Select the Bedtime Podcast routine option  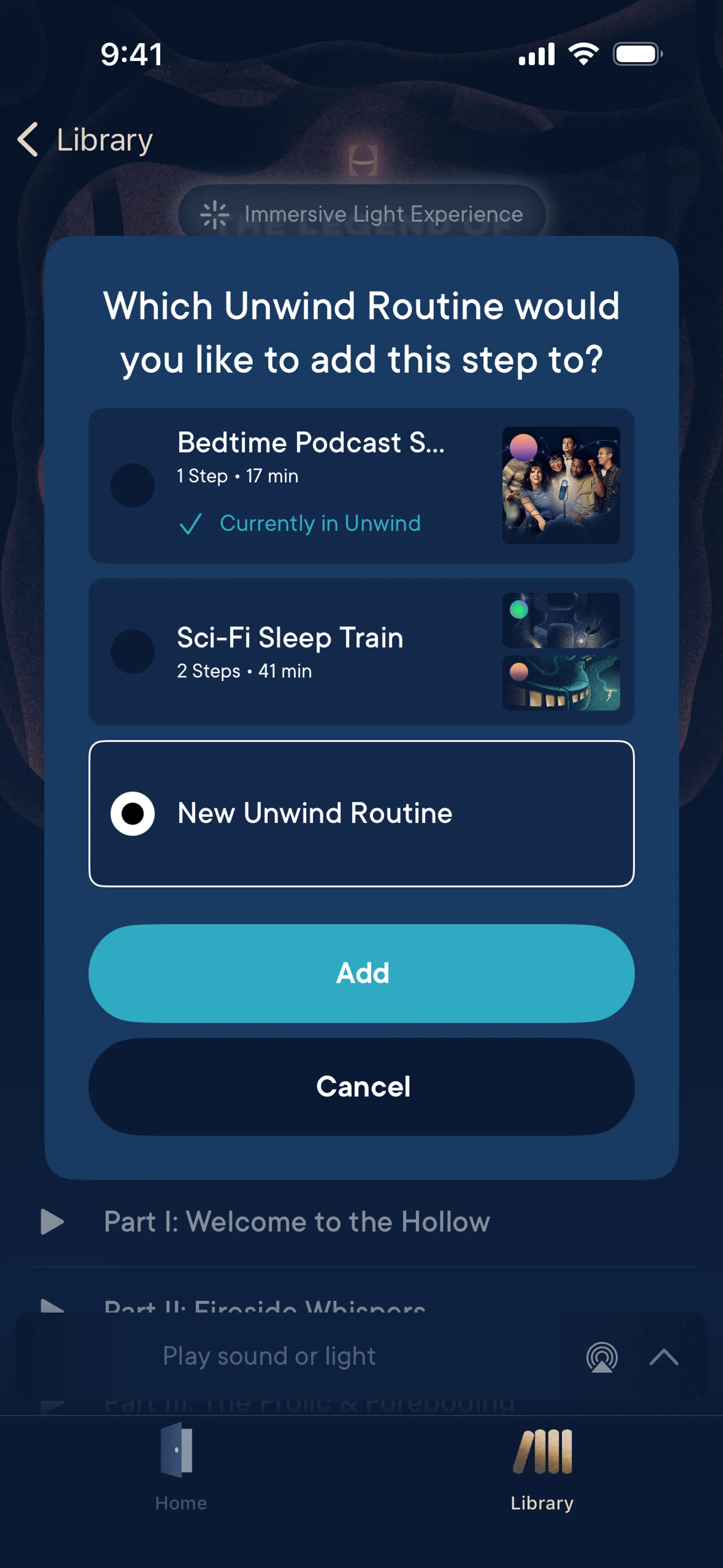point(132,485)
